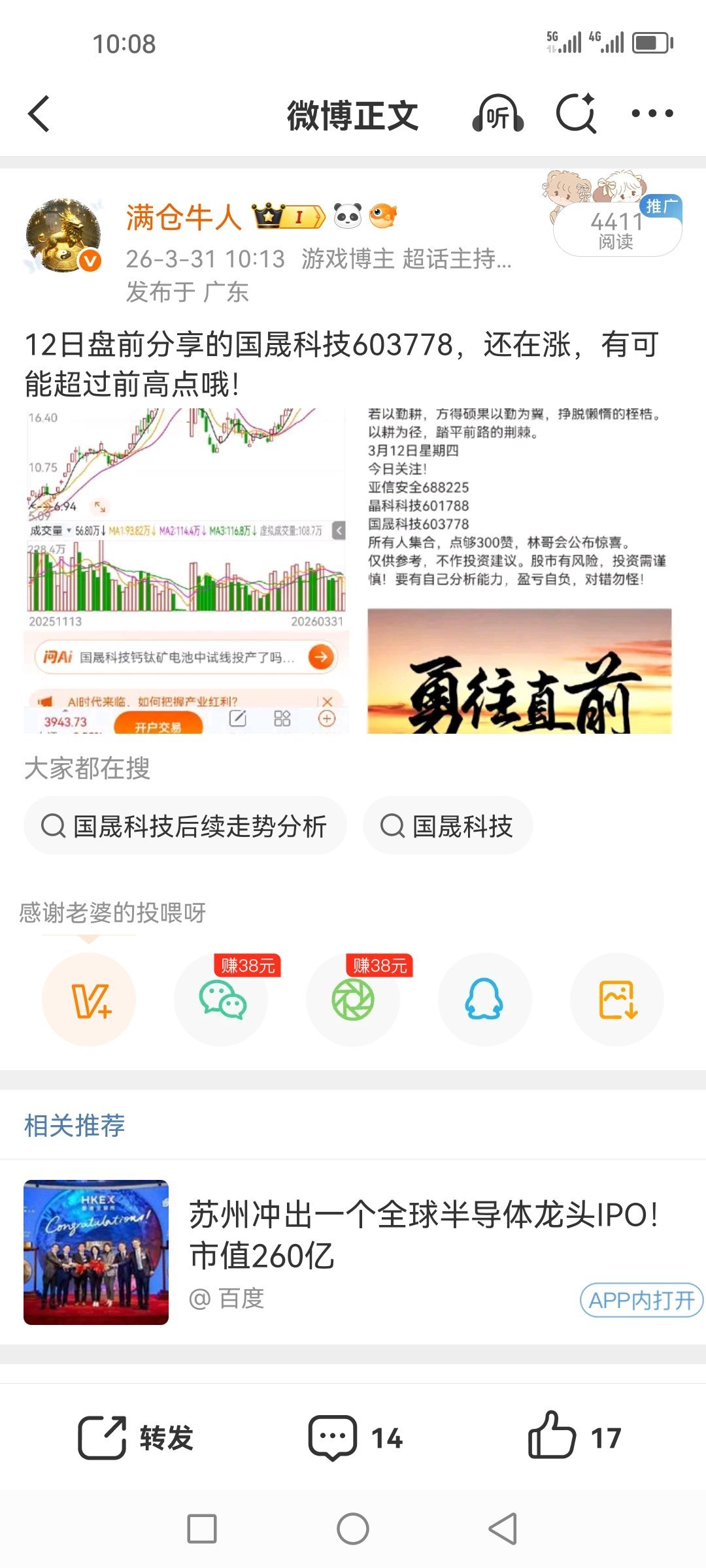Share the post to WeChat Moments
Screen dimensions: 706x1568
coord(352,999)
